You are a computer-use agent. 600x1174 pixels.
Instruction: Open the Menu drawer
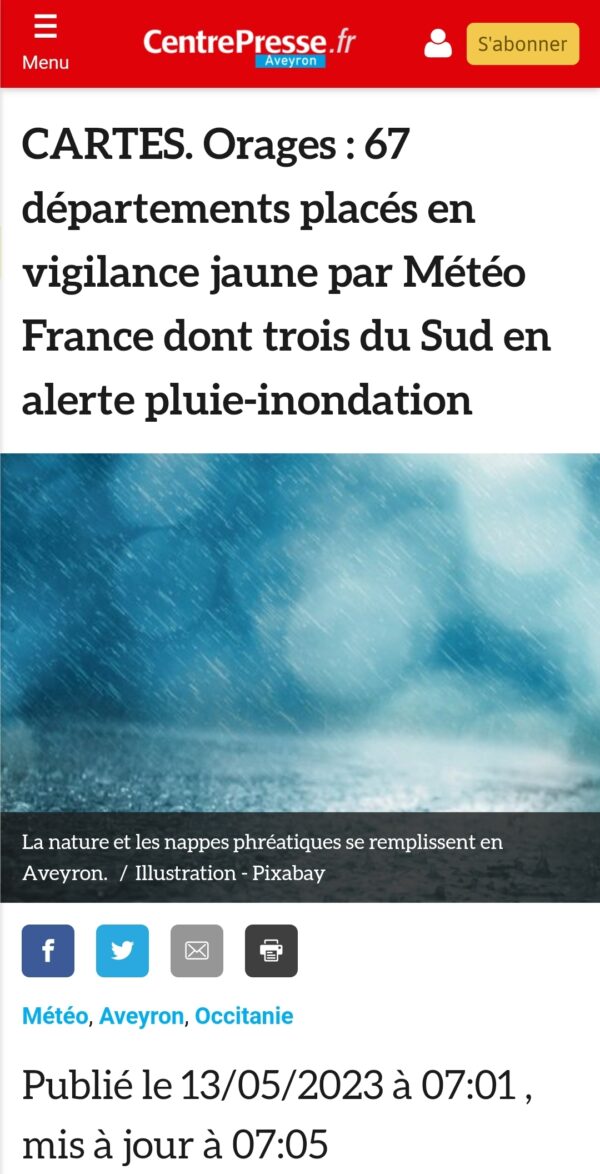click(x=45, y=43)
